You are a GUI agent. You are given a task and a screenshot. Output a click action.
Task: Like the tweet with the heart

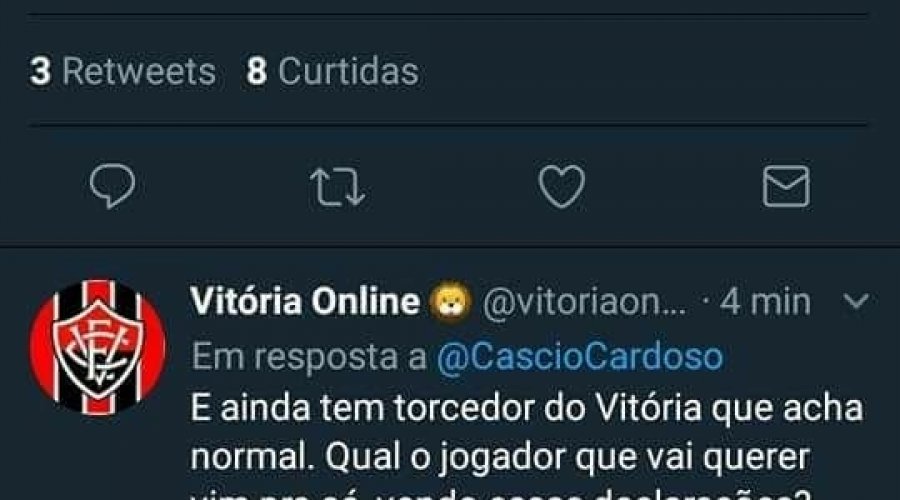point(561,186)
